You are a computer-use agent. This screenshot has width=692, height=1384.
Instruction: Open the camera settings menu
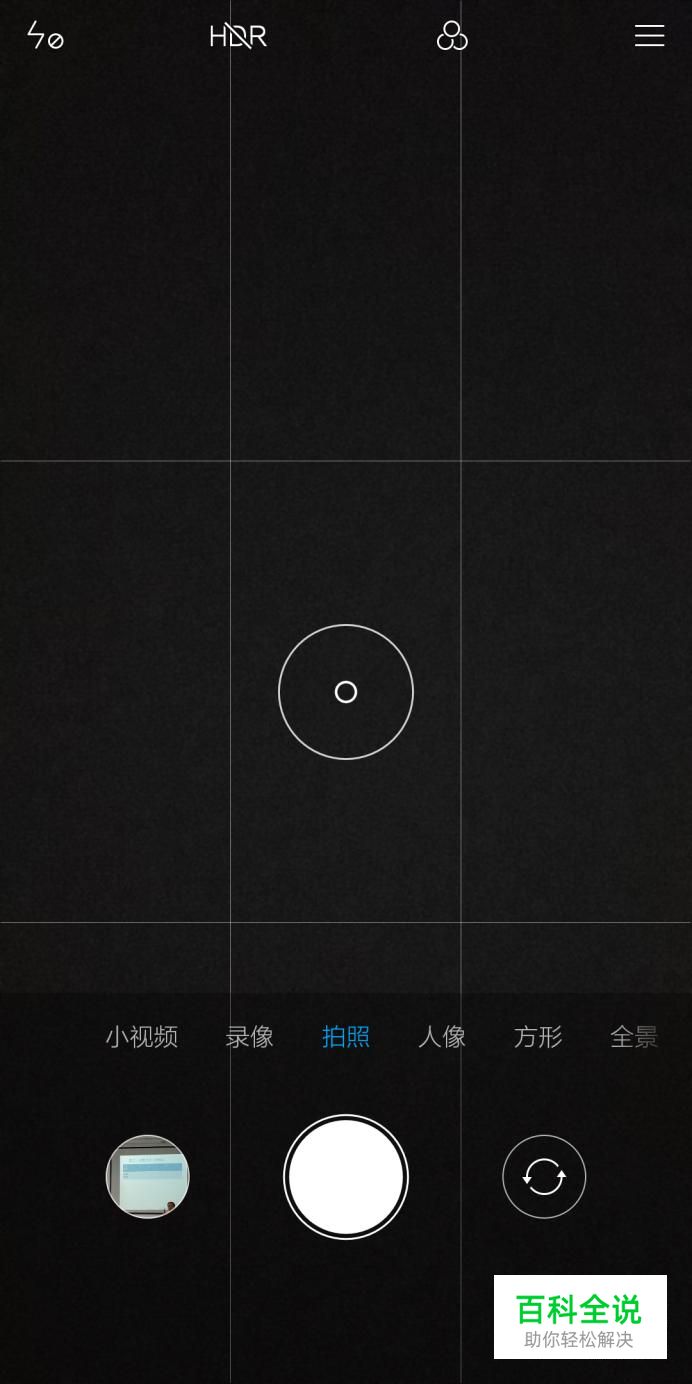(649, 36)
